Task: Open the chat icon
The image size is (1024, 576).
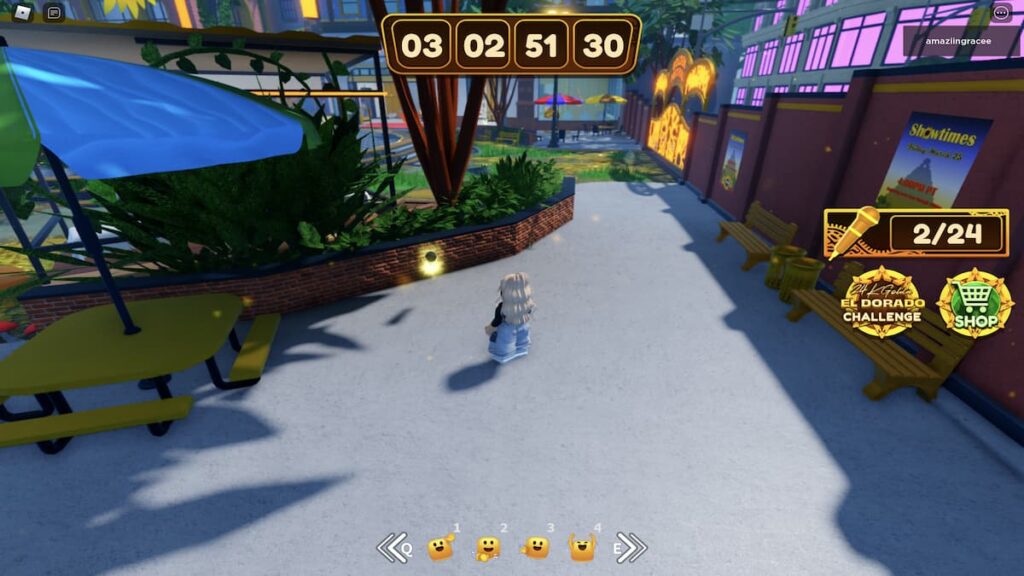Action: pos(54,13)
